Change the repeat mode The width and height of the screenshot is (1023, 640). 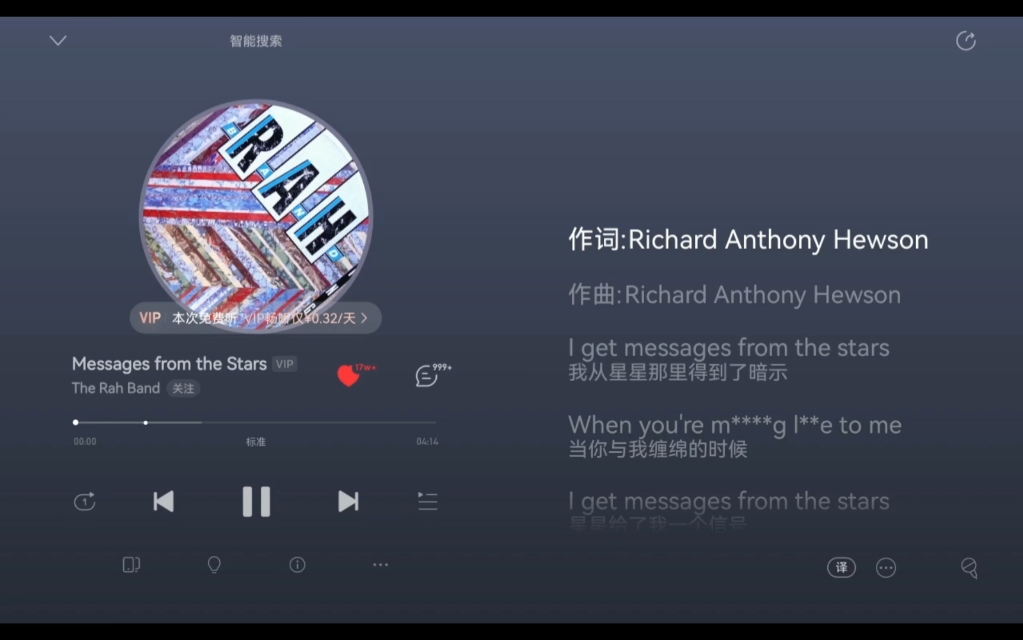click(85, 501)
